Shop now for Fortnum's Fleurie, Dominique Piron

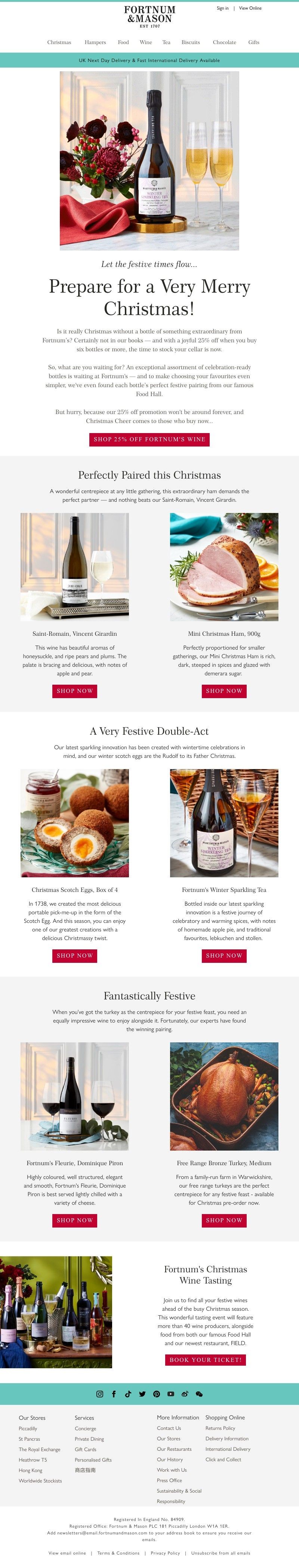pos(74,1220)
